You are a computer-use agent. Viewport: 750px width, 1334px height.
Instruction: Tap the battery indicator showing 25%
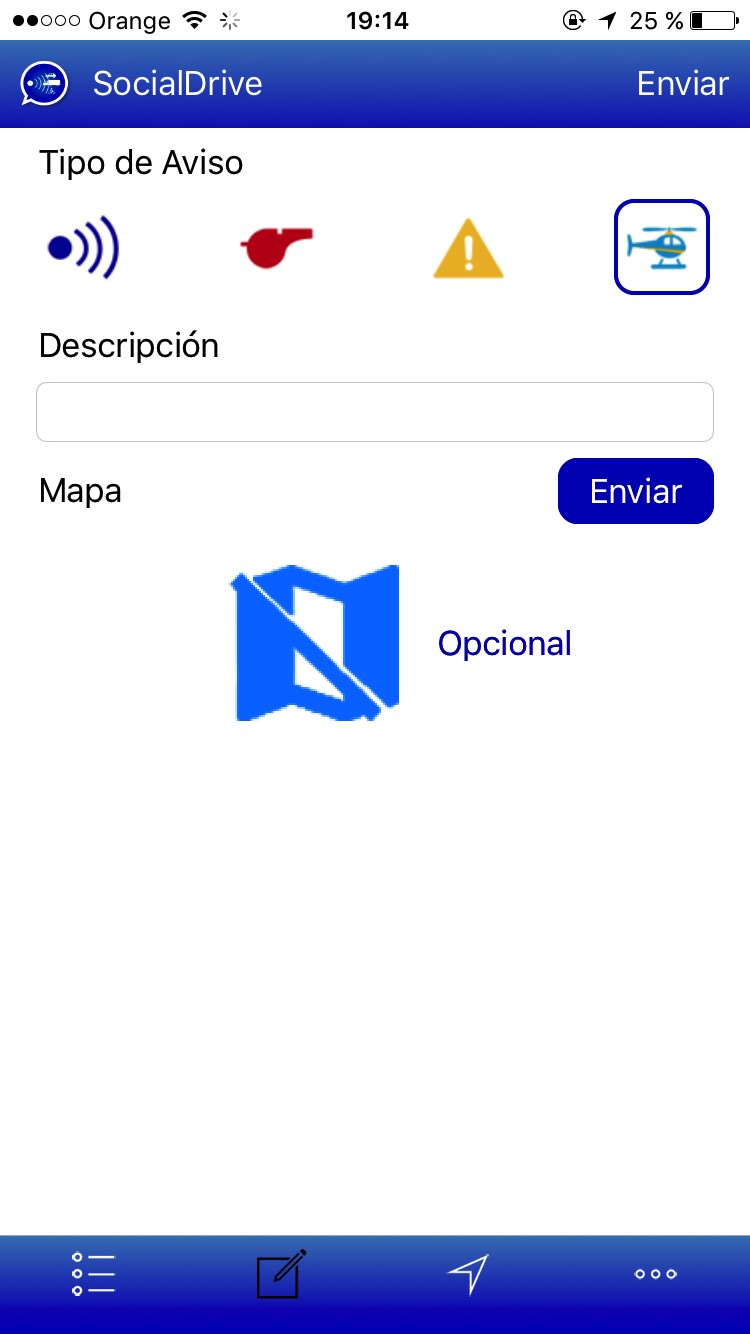[712, 19]
